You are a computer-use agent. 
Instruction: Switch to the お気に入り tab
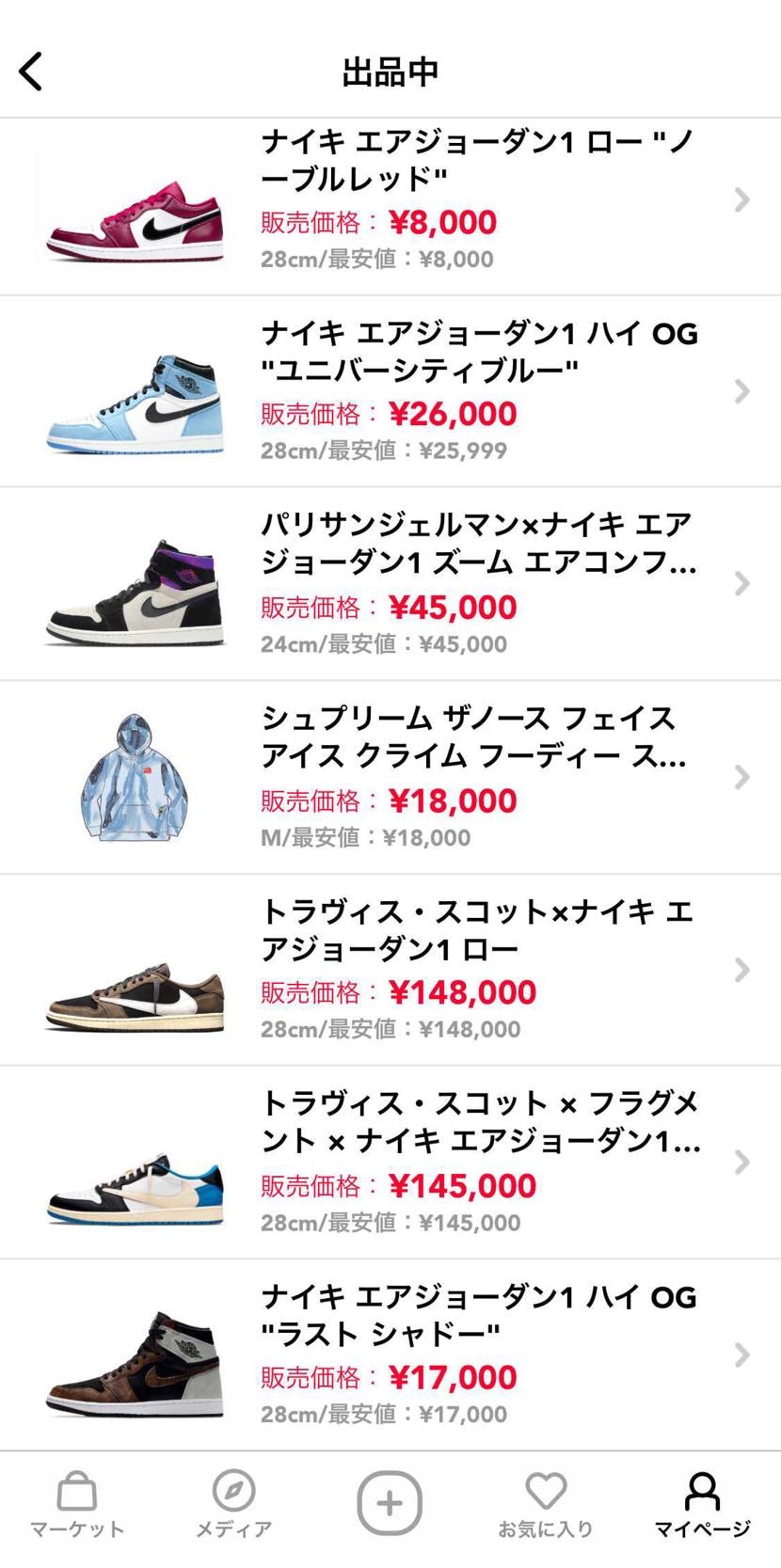546,1505
